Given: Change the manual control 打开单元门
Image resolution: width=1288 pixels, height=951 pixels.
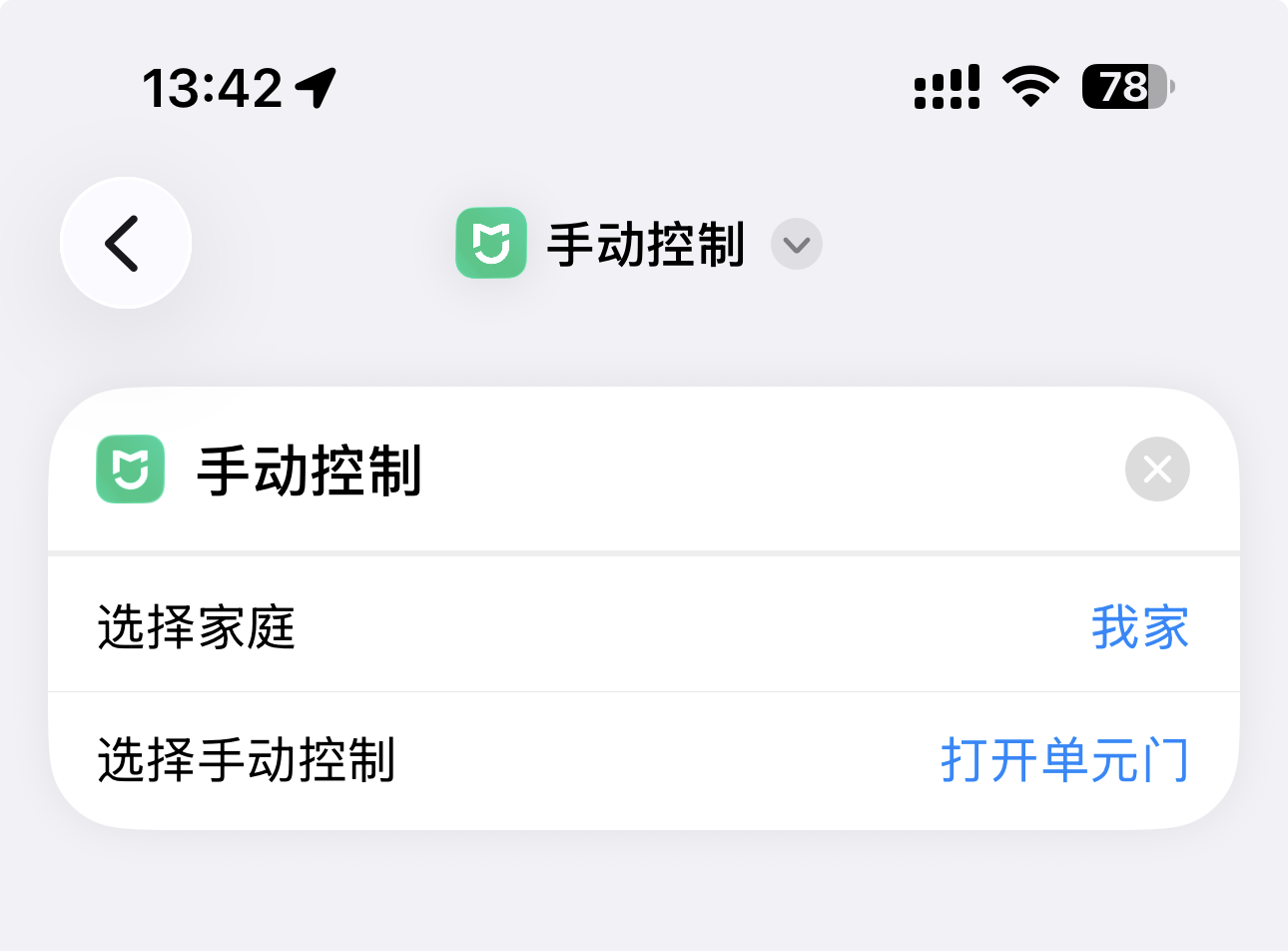Looking at the screenshot, I should 1063,760.
